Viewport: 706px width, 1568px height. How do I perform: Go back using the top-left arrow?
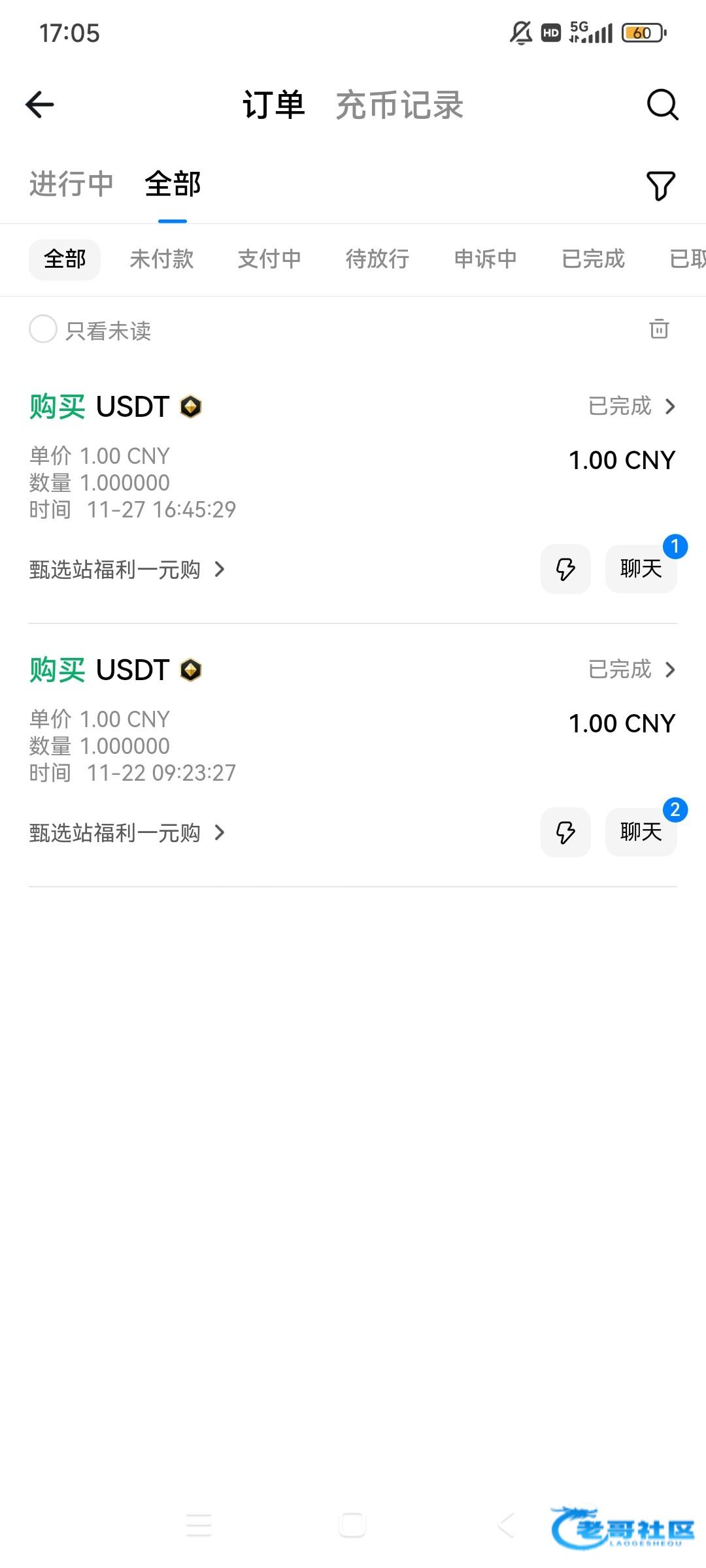click(40, 105)
